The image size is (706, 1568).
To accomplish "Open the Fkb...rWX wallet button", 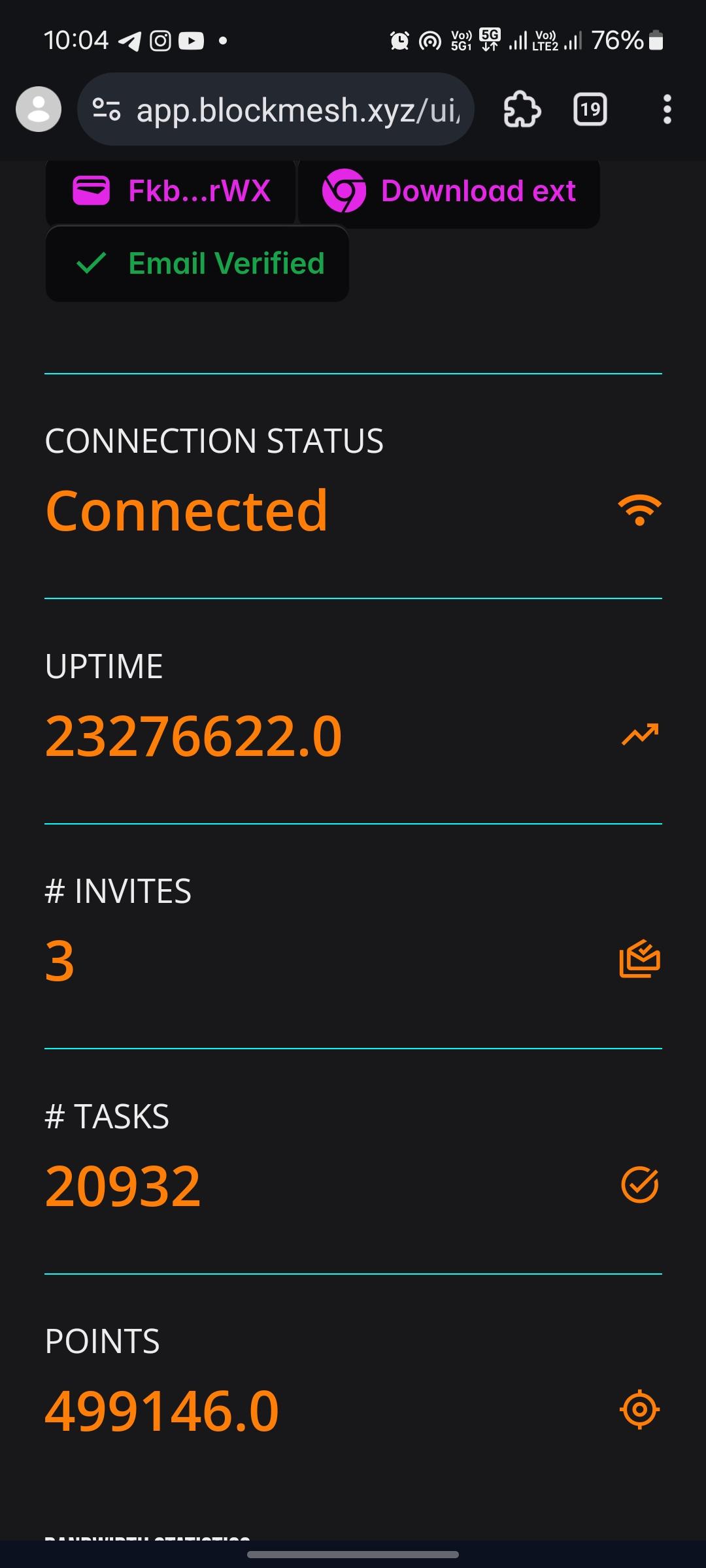I will [171, 191].
